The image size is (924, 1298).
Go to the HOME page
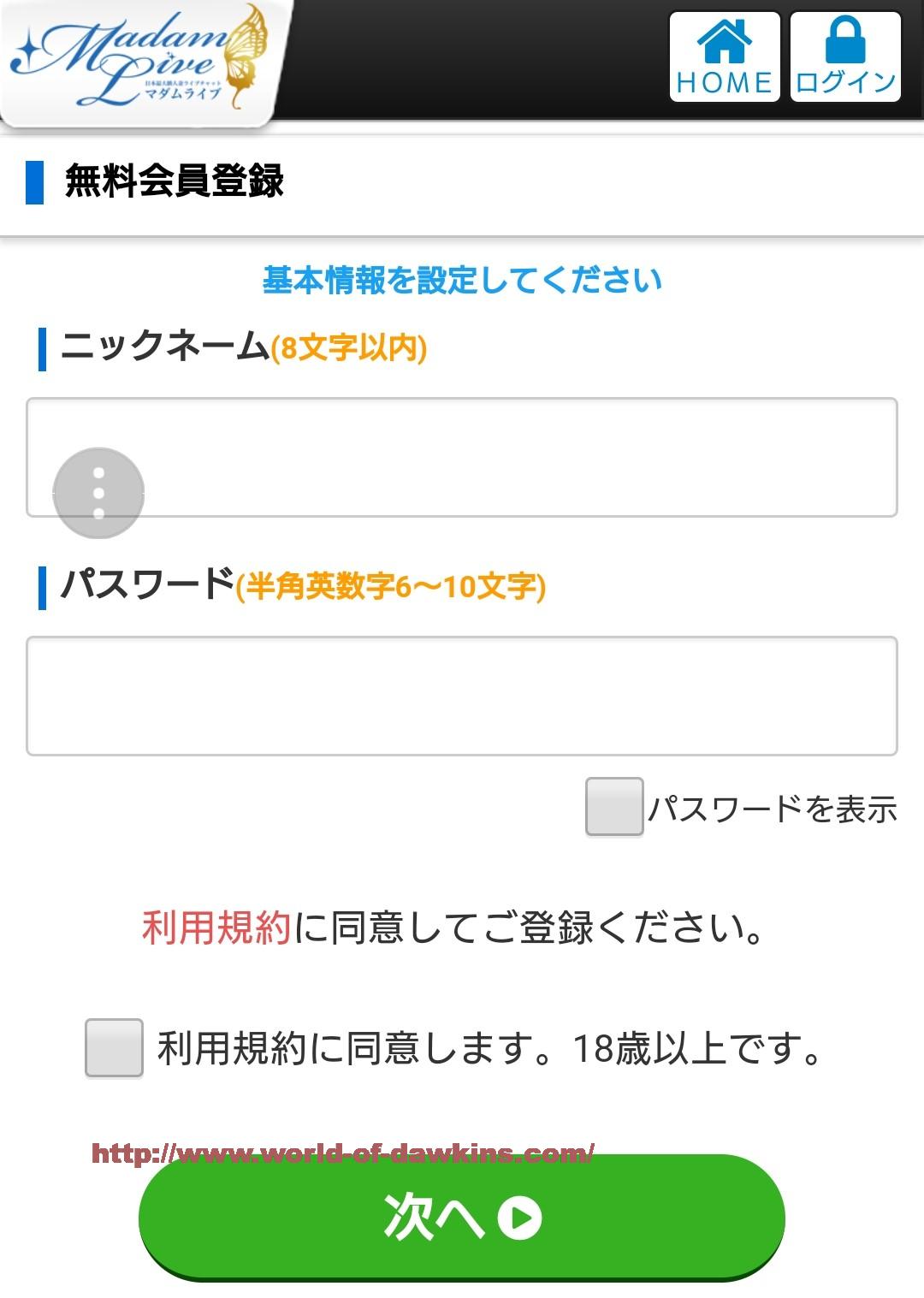tap(724, 56)
